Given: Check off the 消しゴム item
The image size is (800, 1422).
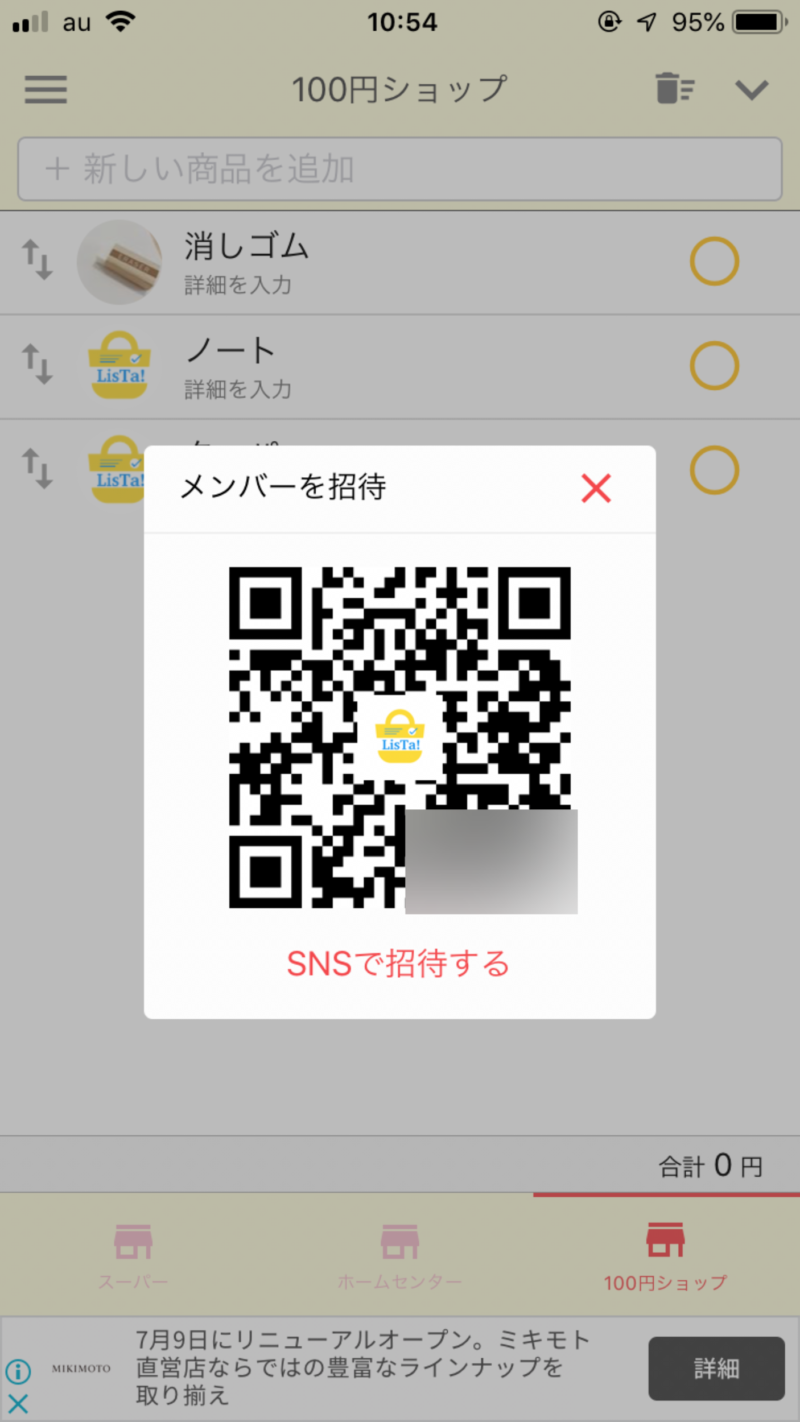Looking at the screenshot, I should tap(714, 263).
